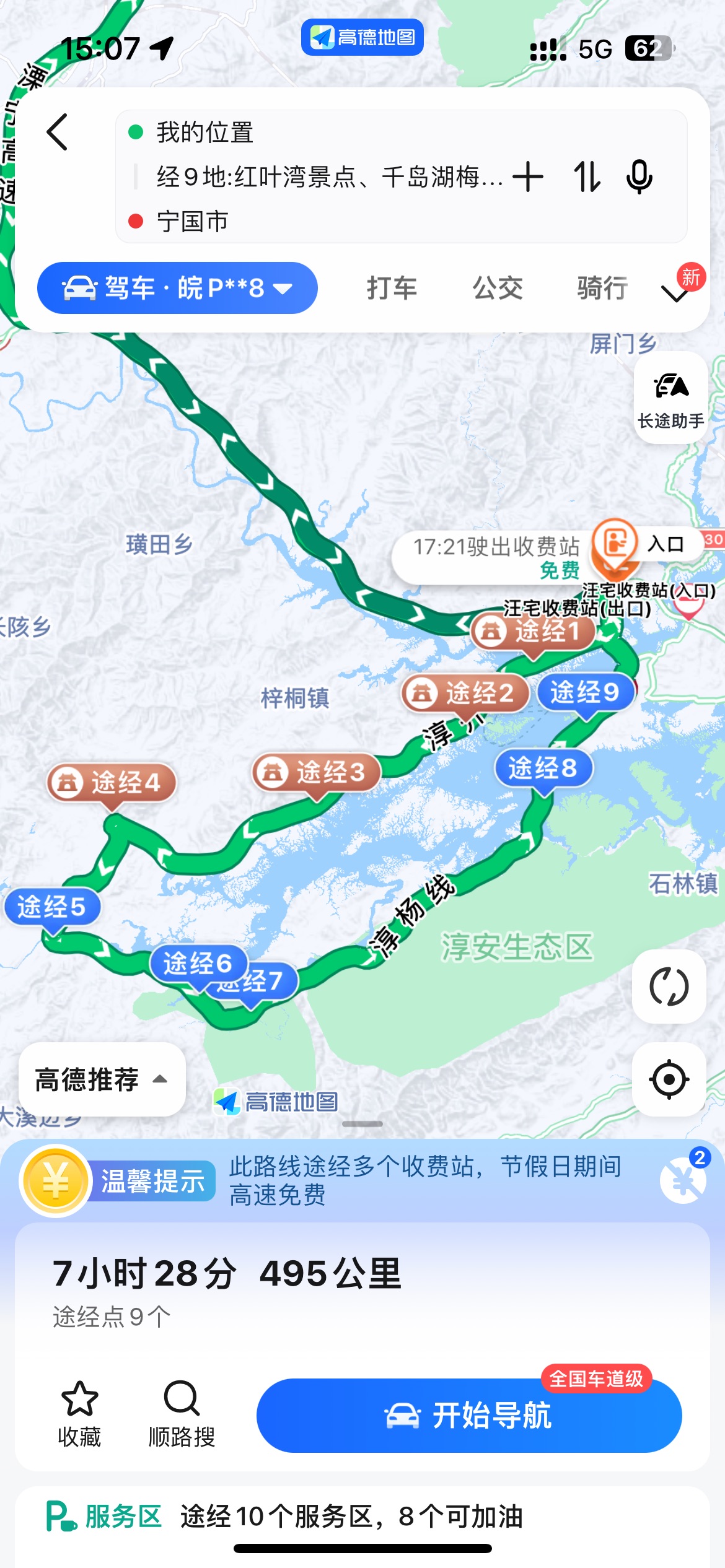
Task: Swap start and destination order
Action: coord(586,177)
